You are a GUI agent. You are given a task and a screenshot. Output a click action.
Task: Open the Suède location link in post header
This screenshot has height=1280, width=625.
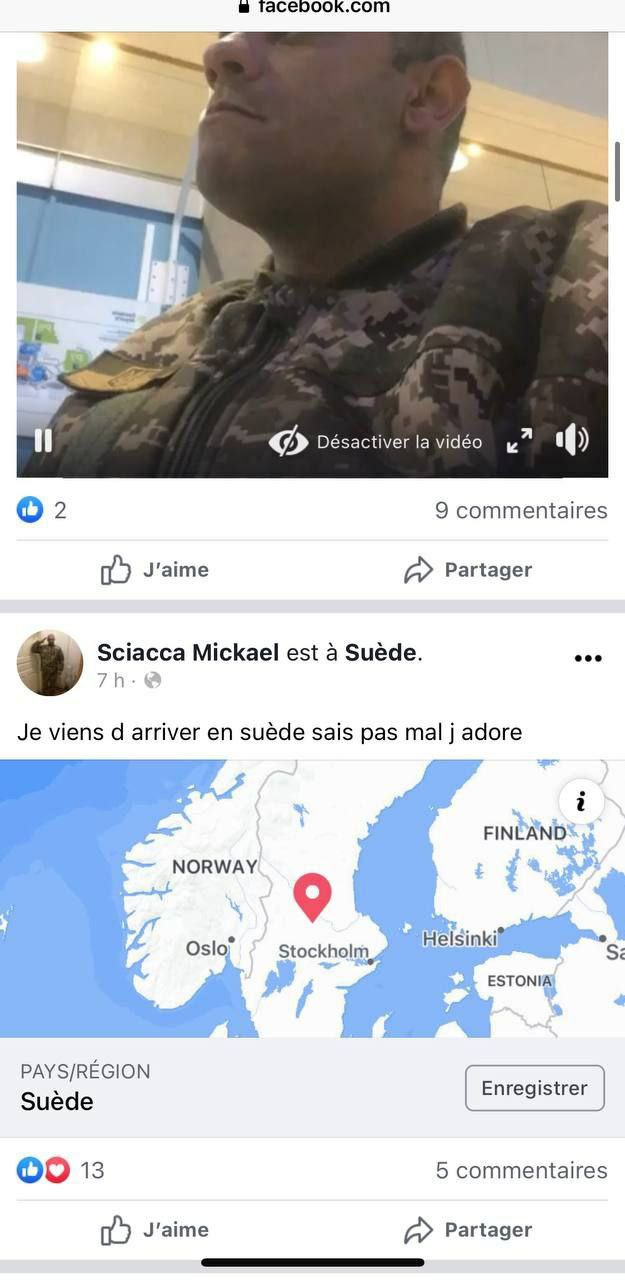coord(380,653)
